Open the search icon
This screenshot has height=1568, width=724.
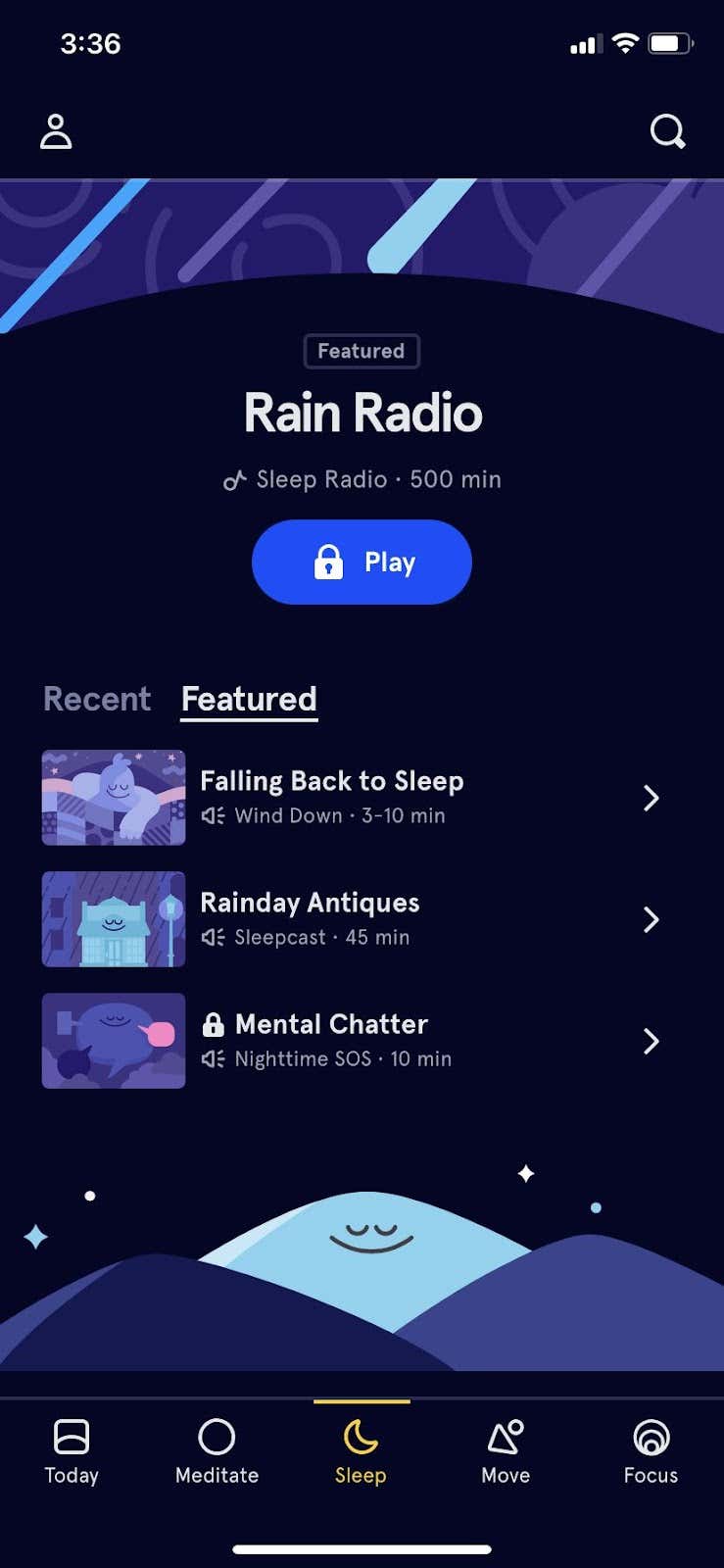667,131
